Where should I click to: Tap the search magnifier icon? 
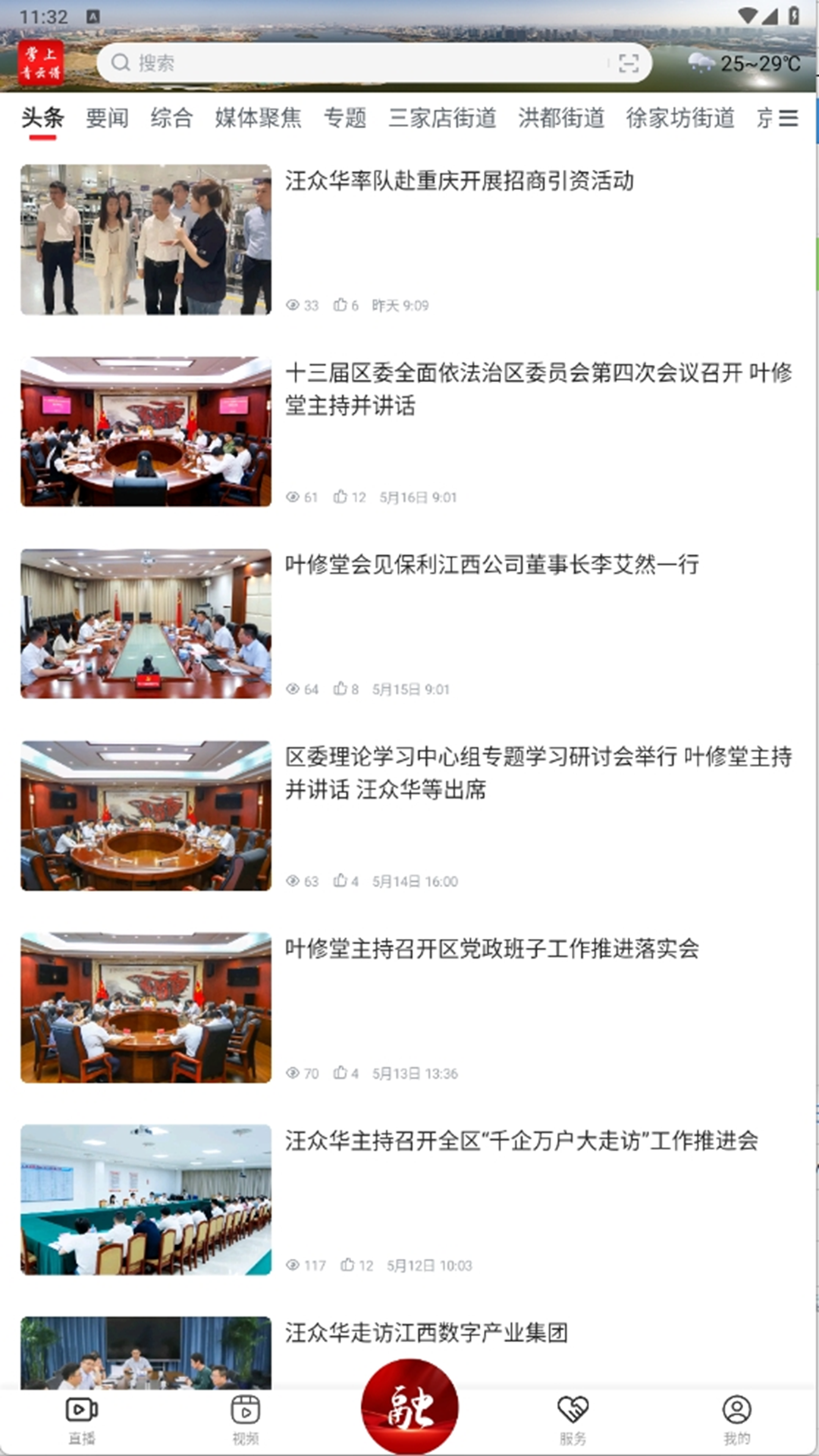pos(118,64)
